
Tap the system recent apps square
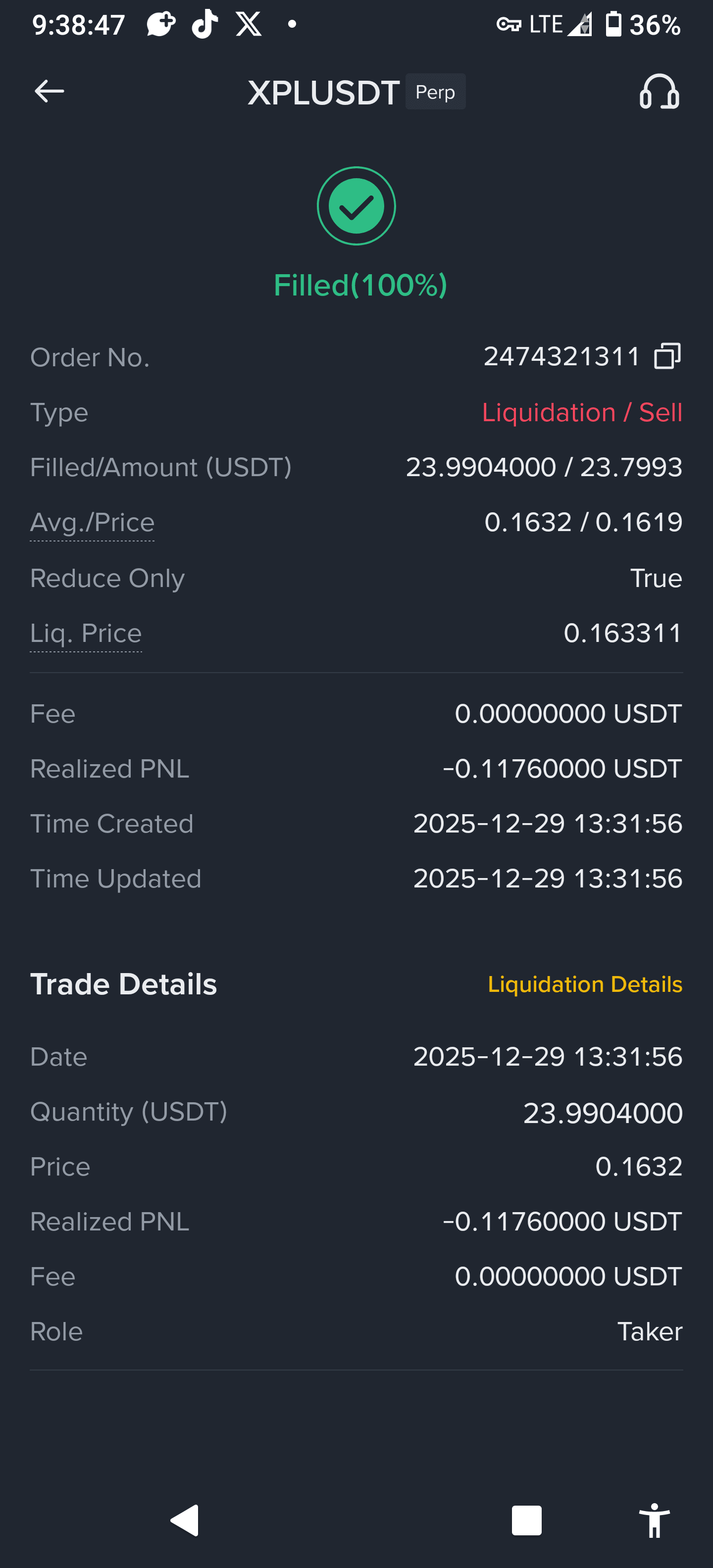(x=527, y=1520)
